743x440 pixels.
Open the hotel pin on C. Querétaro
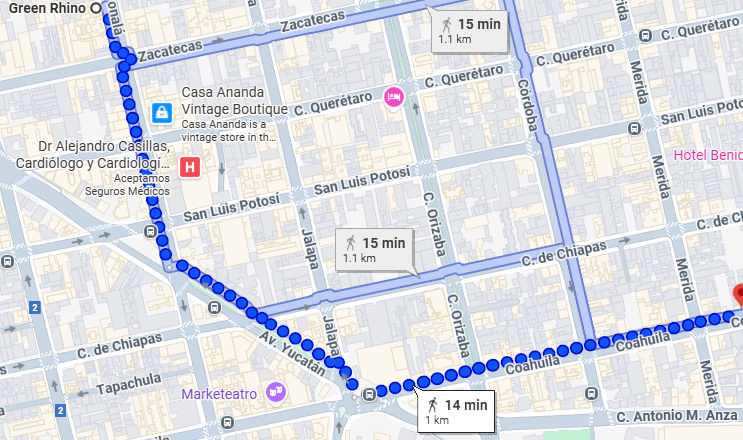[394, 97]
